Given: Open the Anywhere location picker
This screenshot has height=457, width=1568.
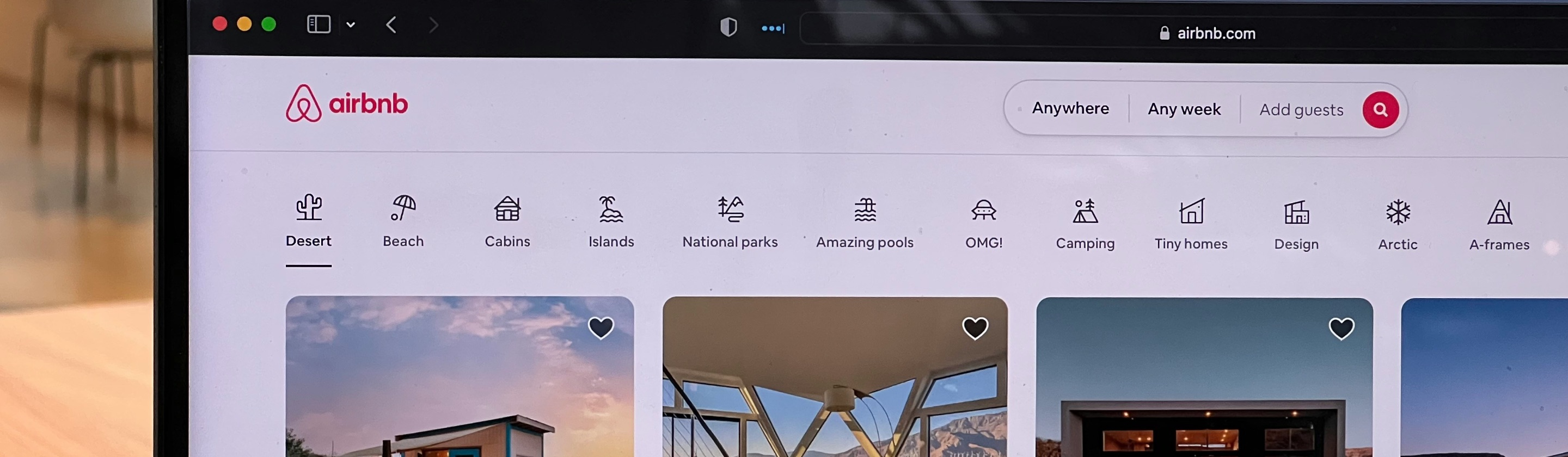Looking at the screenshot, I should [x=1070, y=108].
